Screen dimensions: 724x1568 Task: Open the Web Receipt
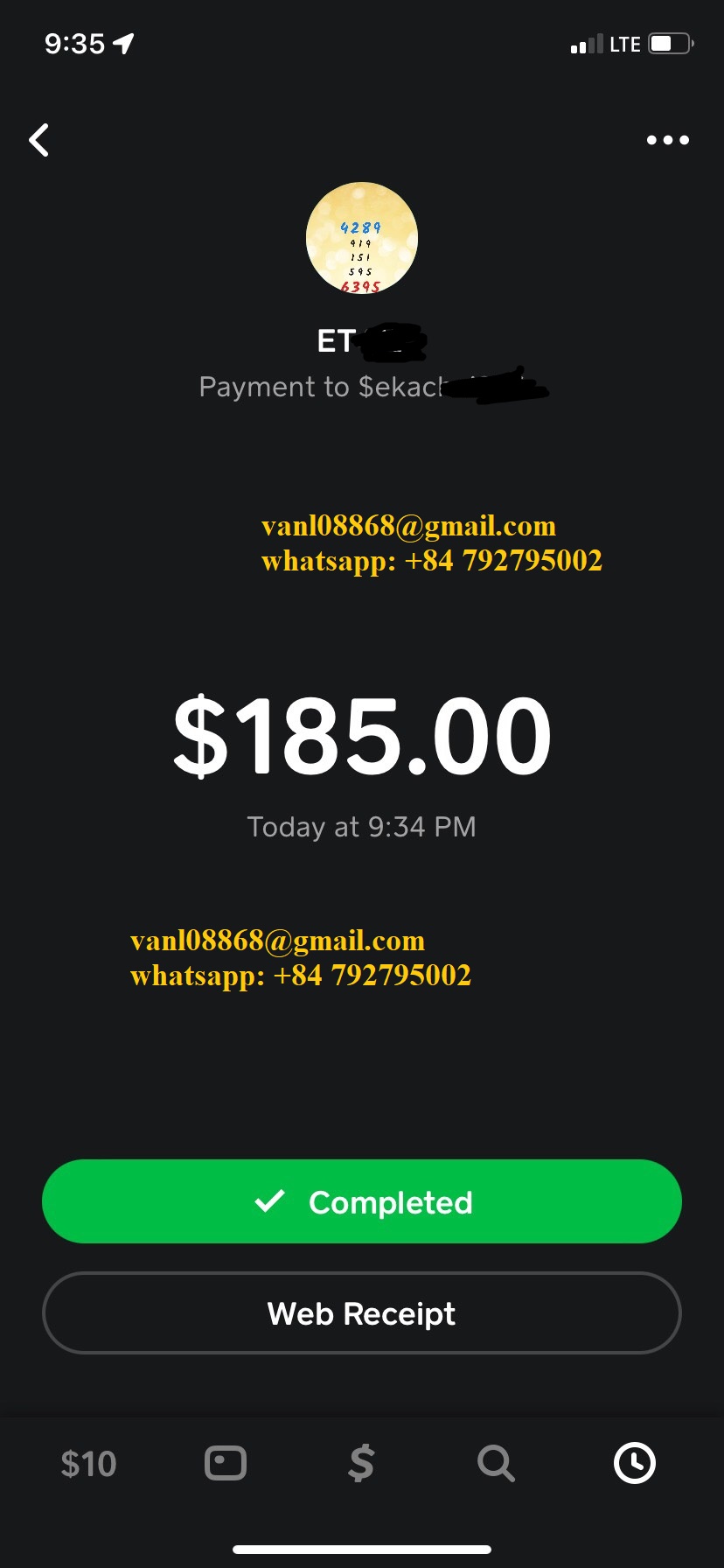tap(362, 1313)
